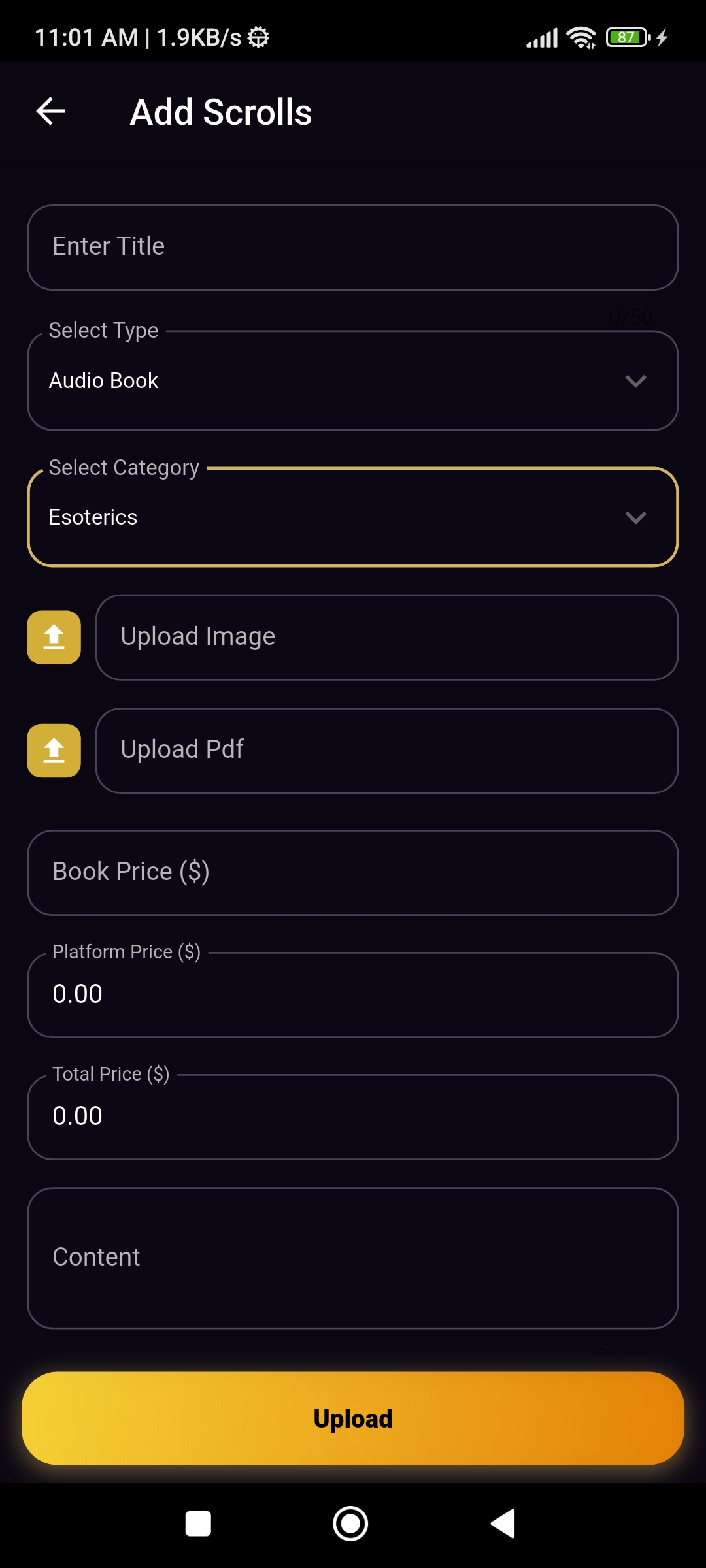Click the Content text area
Image resolution: width=706 pixels, height=1568 pixels.
click(x=353, y=1256)
